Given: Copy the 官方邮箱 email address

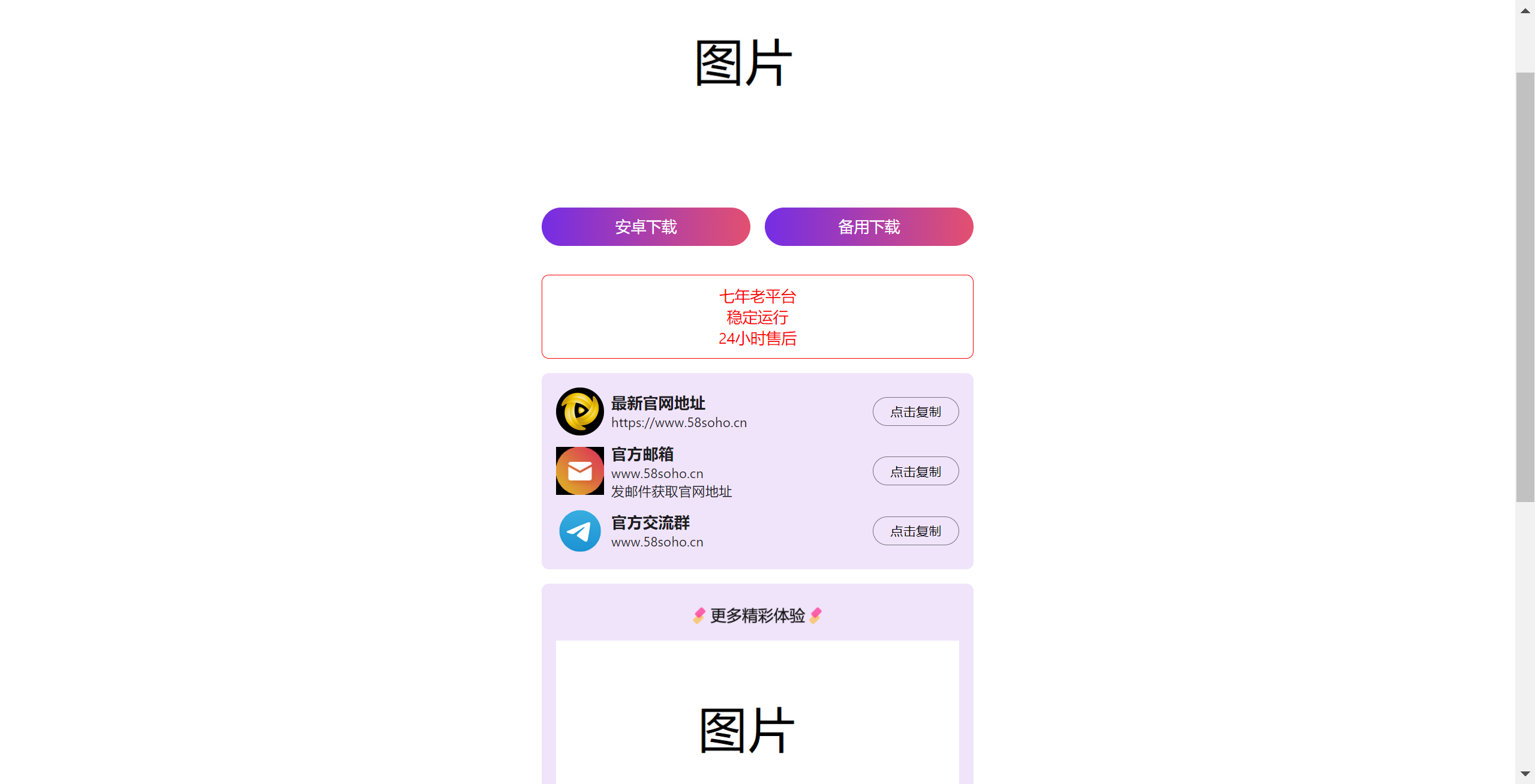Looking at the screenshot, I should (x=915, y=471).
